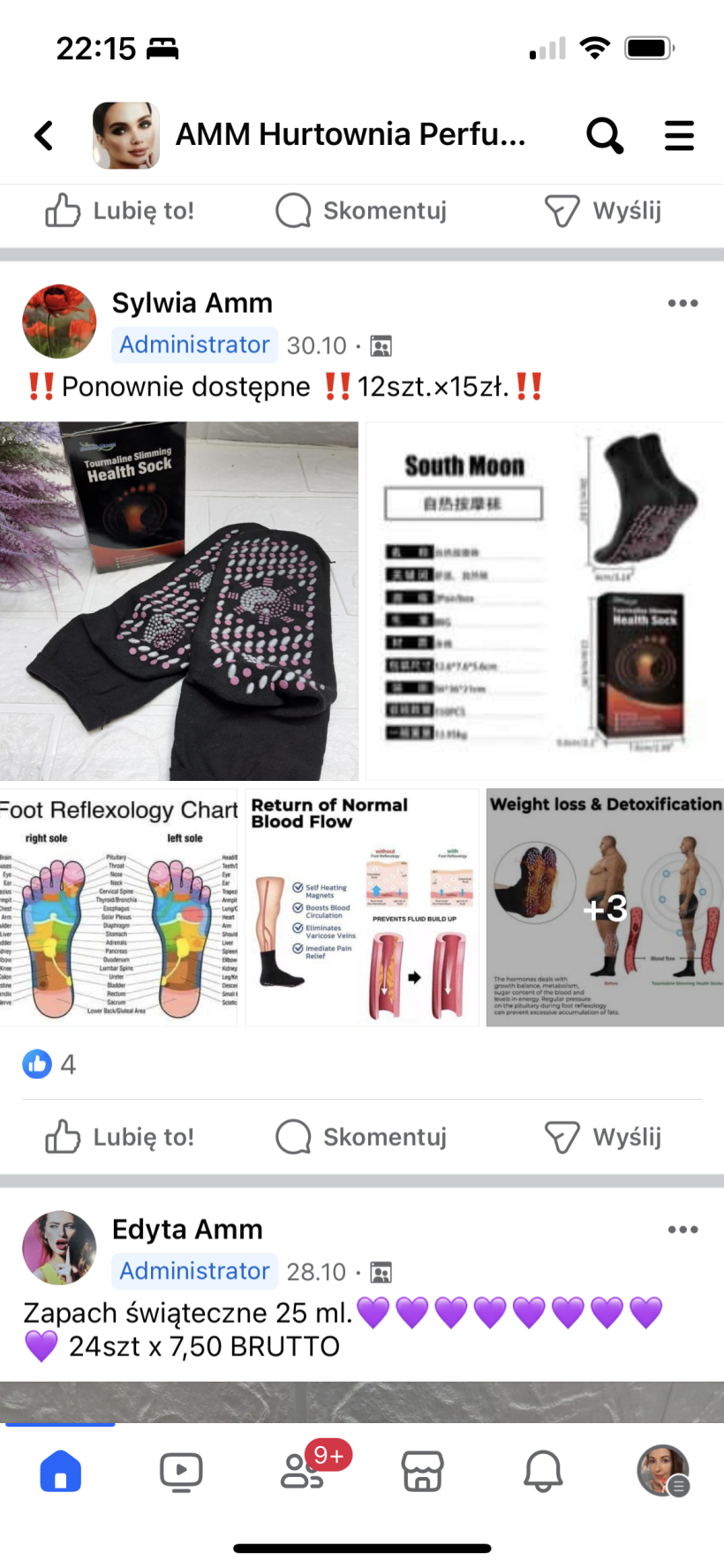The image size is (724, 1568).
Task: Open the Marketplace tab
Action: tap(422, 1472)
